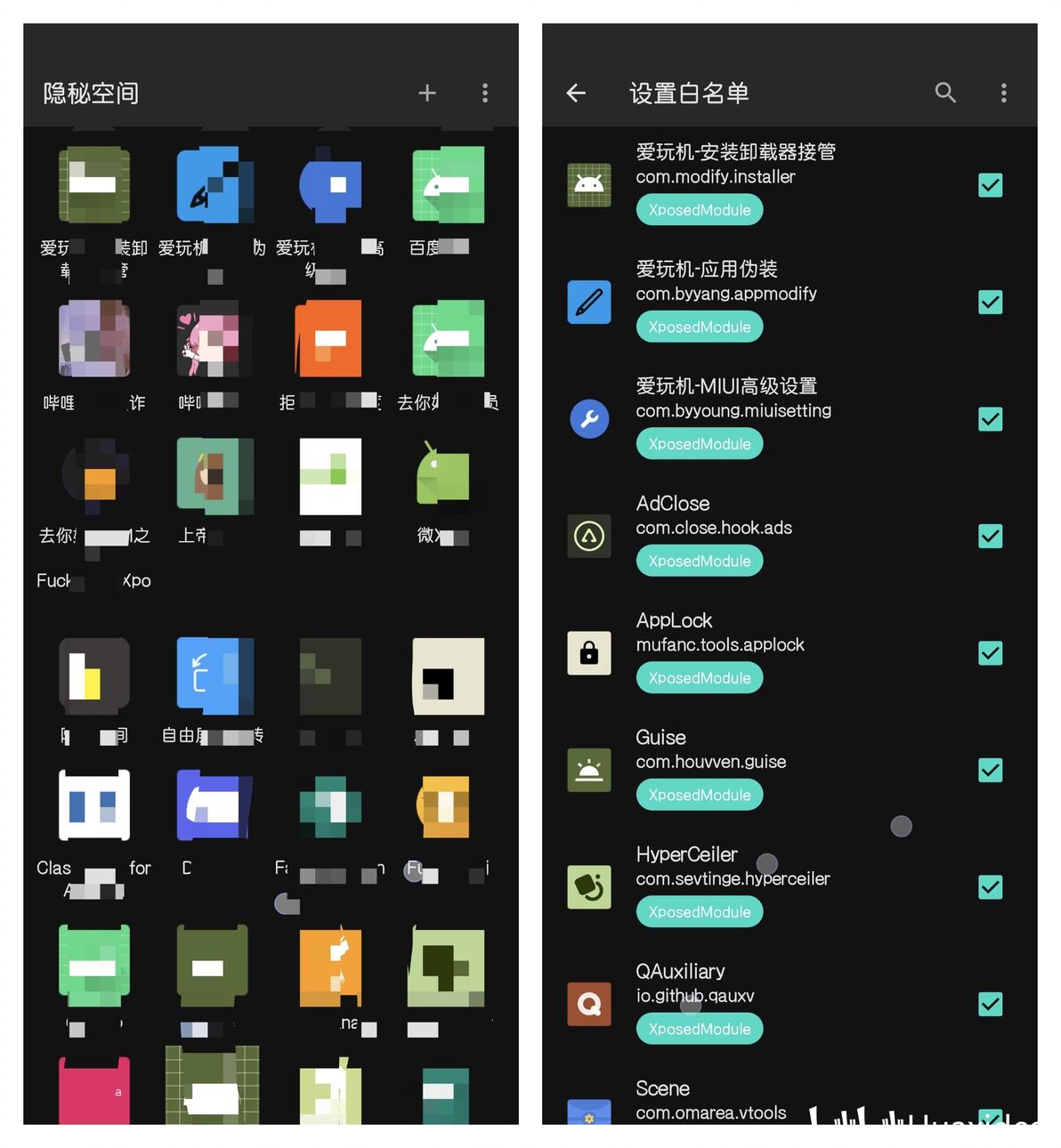1061x1148 pixels.
Task: Tap the plus icon in 隐秘空间 header
Action: [427, 93]
